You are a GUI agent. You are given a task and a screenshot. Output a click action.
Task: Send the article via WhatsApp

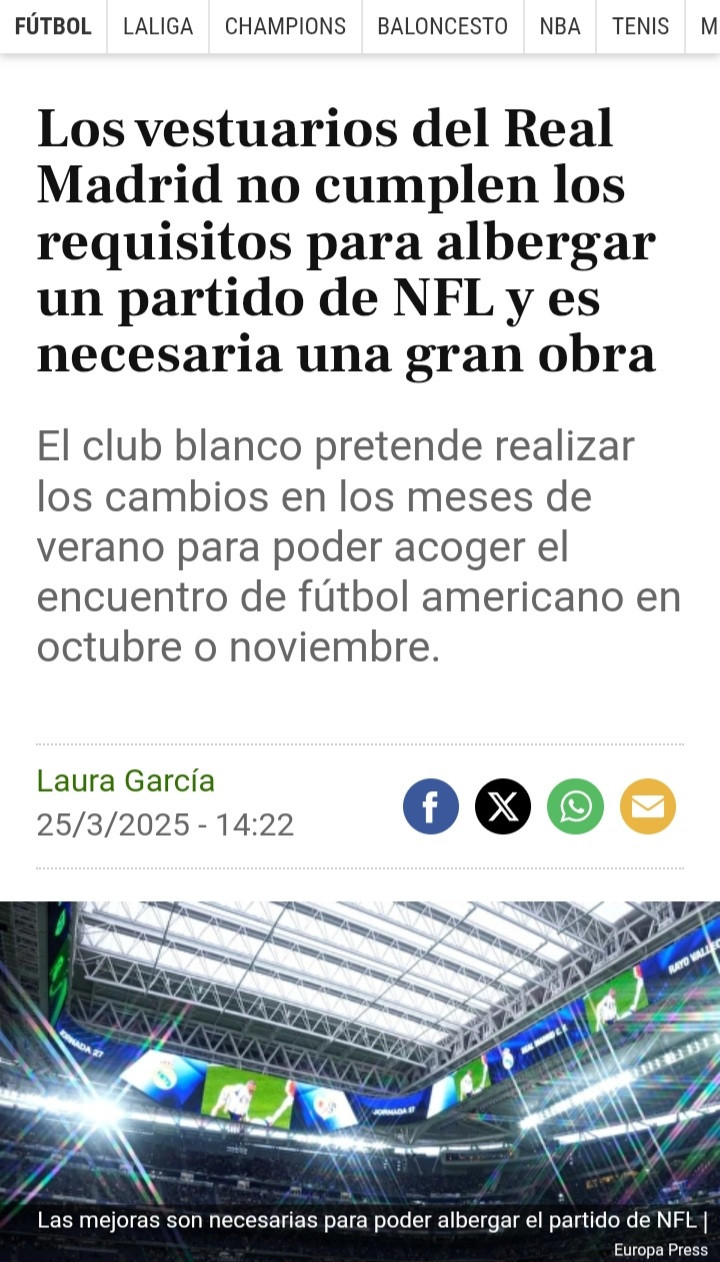(x=575, y=807)
